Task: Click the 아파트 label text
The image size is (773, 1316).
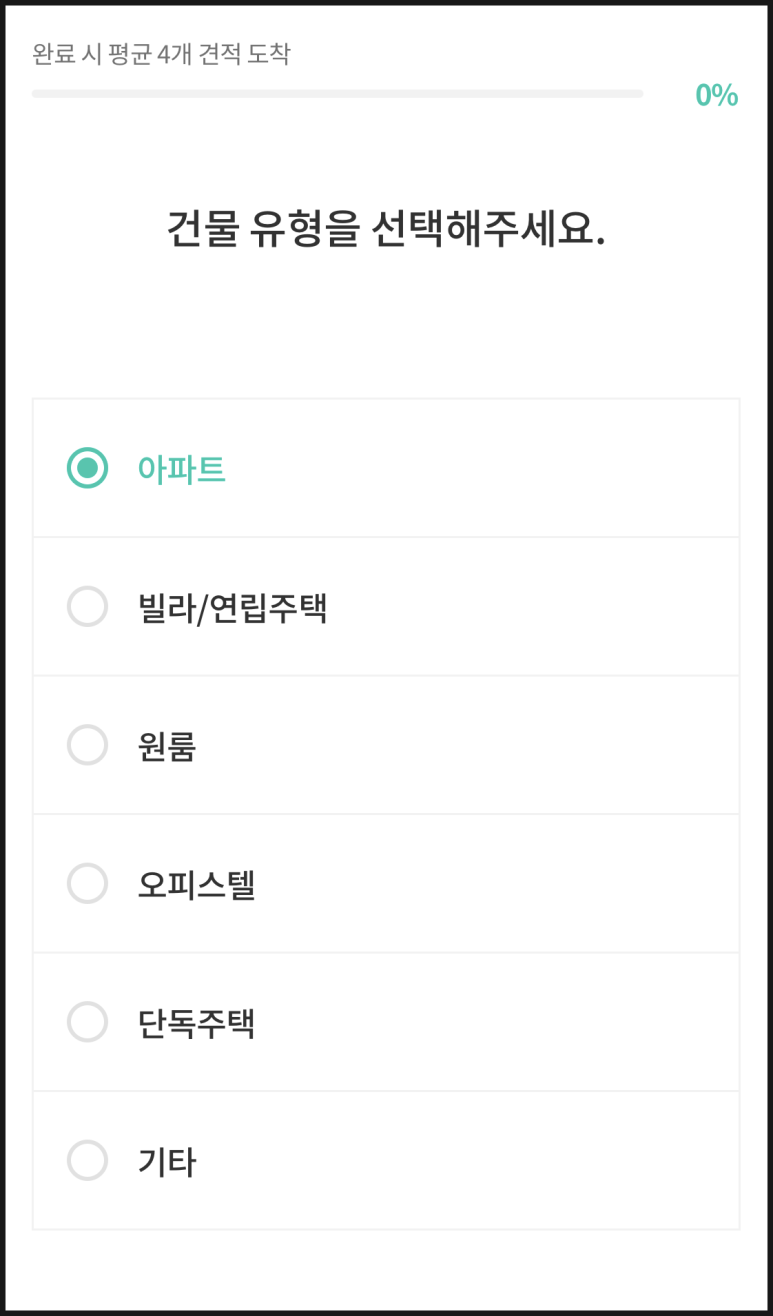Action: [182, 466]
